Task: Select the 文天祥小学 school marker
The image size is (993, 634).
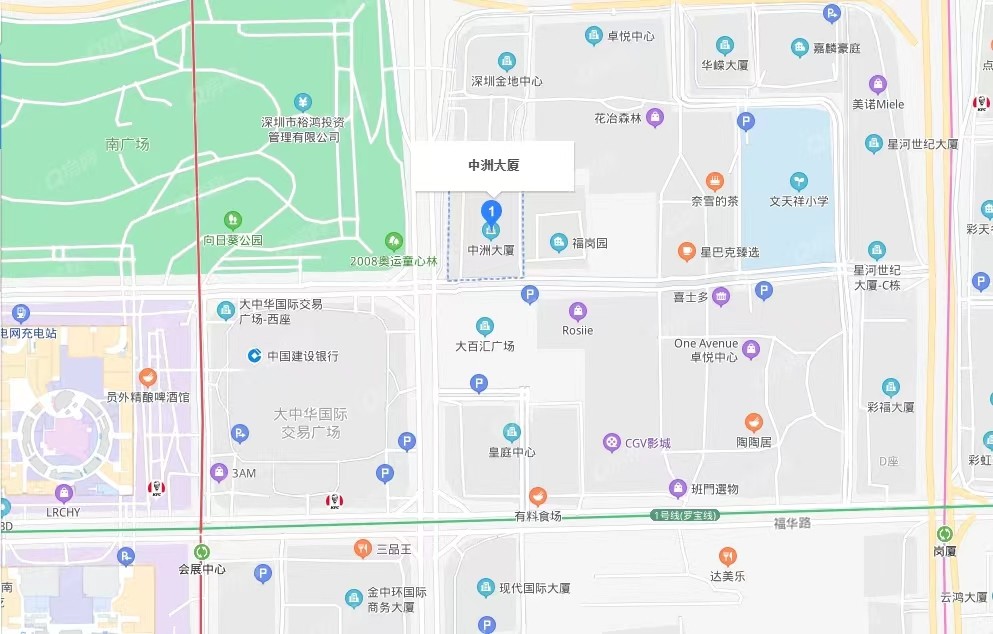Action: click(x=798, y=181)
